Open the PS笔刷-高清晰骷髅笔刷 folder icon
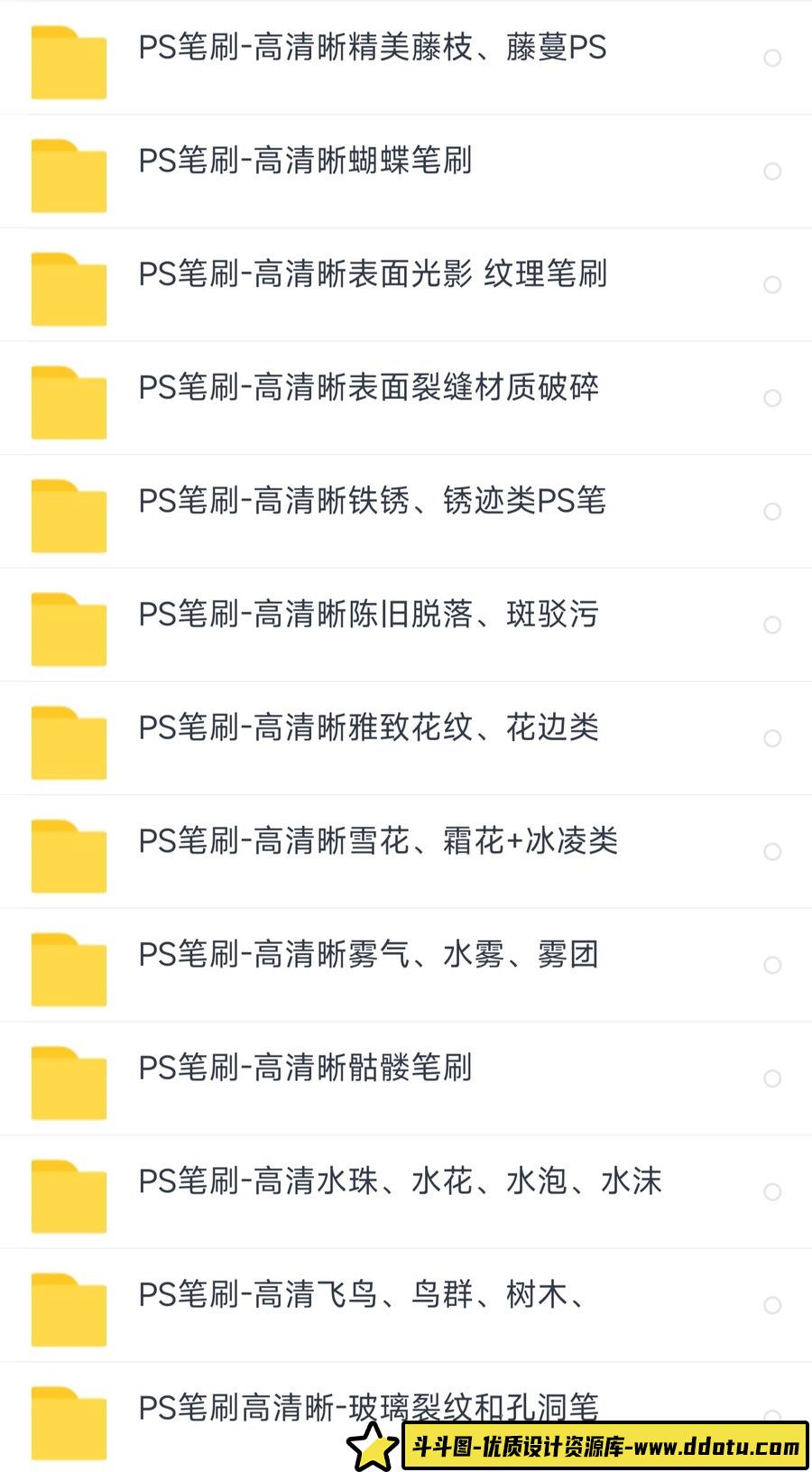 click(x=69, y=1078)
